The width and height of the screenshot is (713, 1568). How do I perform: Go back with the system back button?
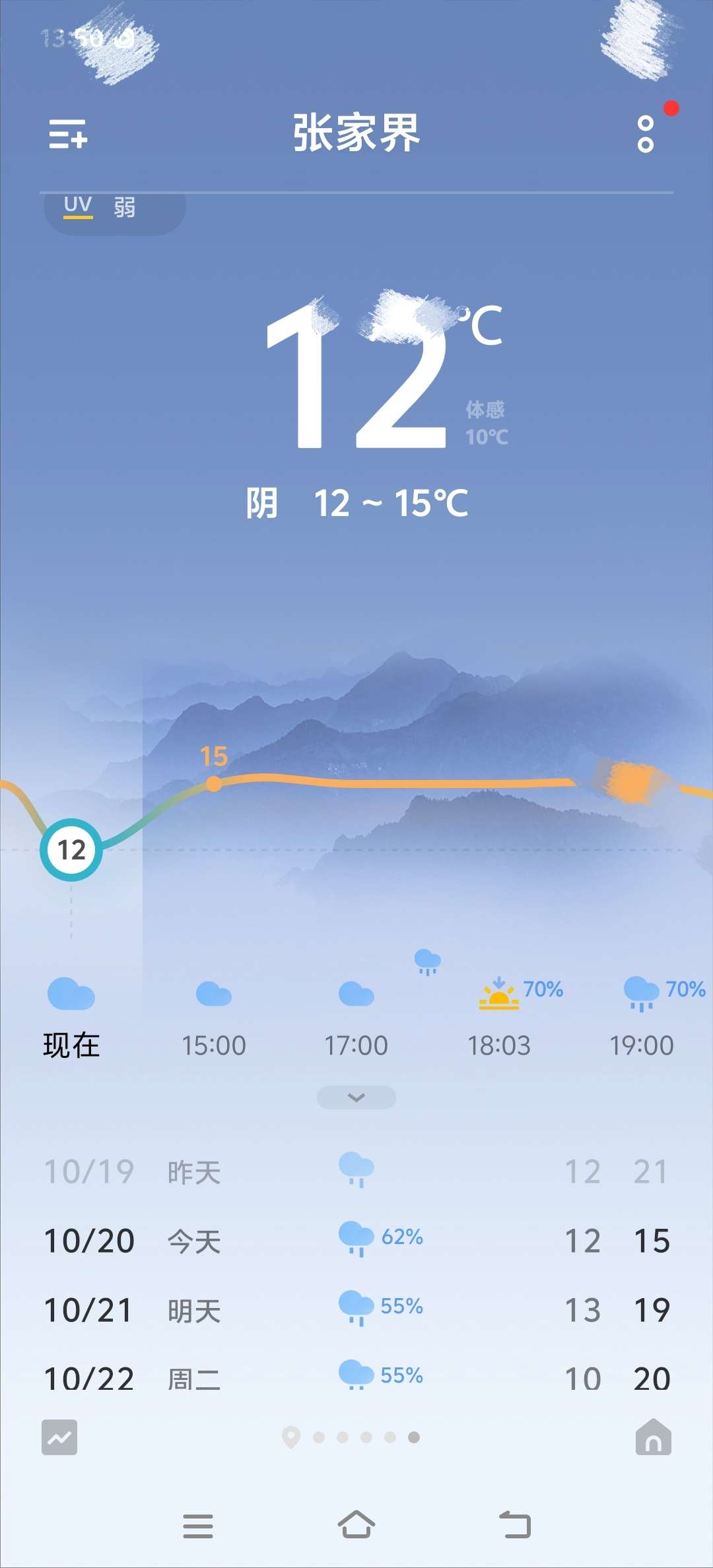(x=515, y=1525)
